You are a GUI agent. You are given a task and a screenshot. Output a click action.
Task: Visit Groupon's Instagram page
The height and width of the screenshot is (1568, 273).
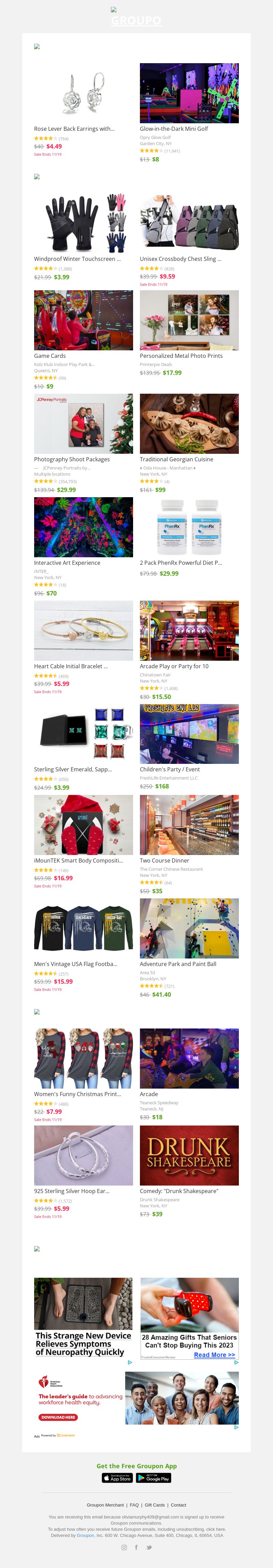point(124,1547)
